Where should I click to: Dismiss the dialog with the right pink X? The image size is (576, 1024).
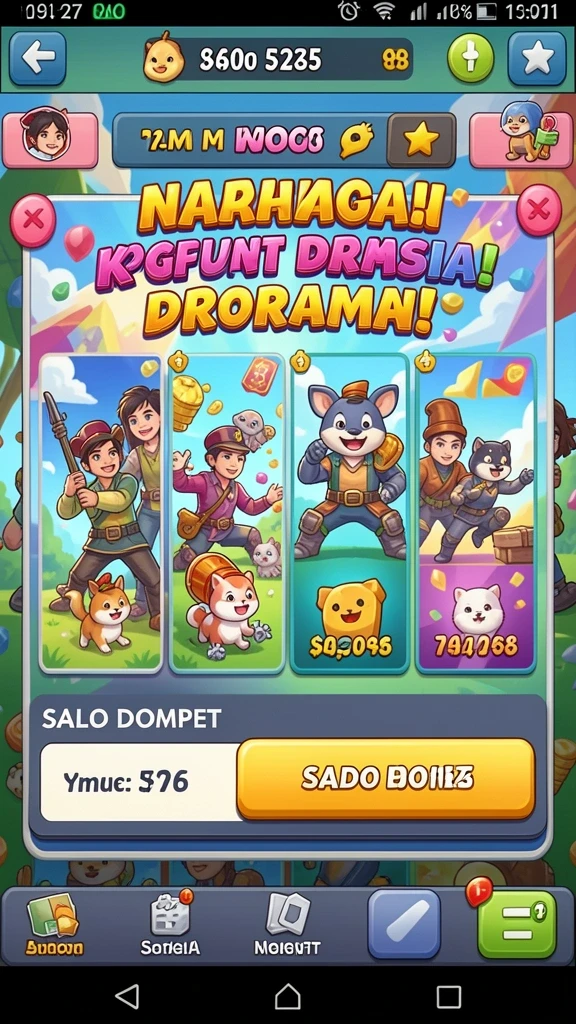click(x=539, y=210)
